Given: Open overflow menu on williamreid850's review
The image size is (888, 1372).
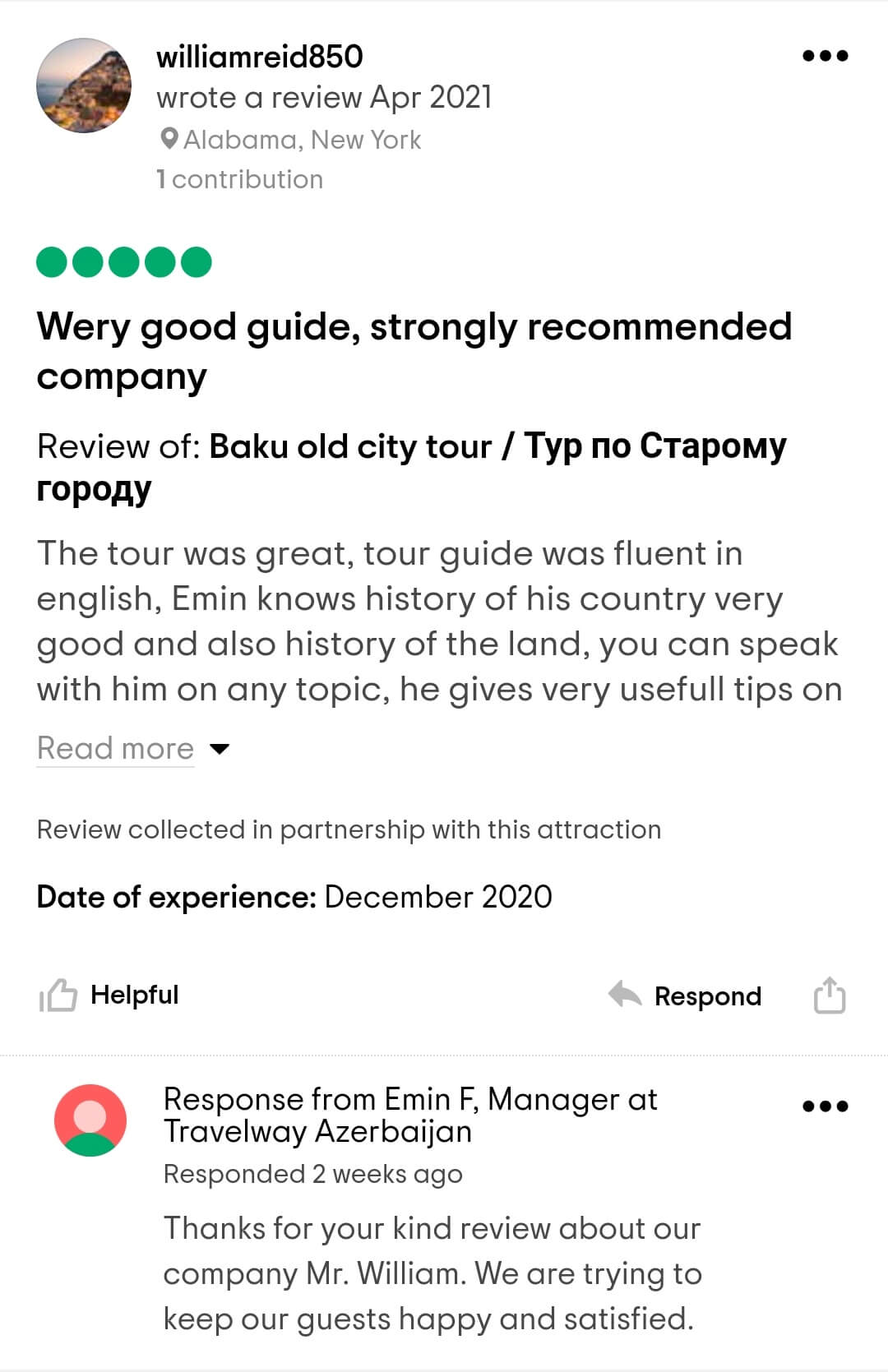Looking at the screenshot, I should (x=825, y=56).
